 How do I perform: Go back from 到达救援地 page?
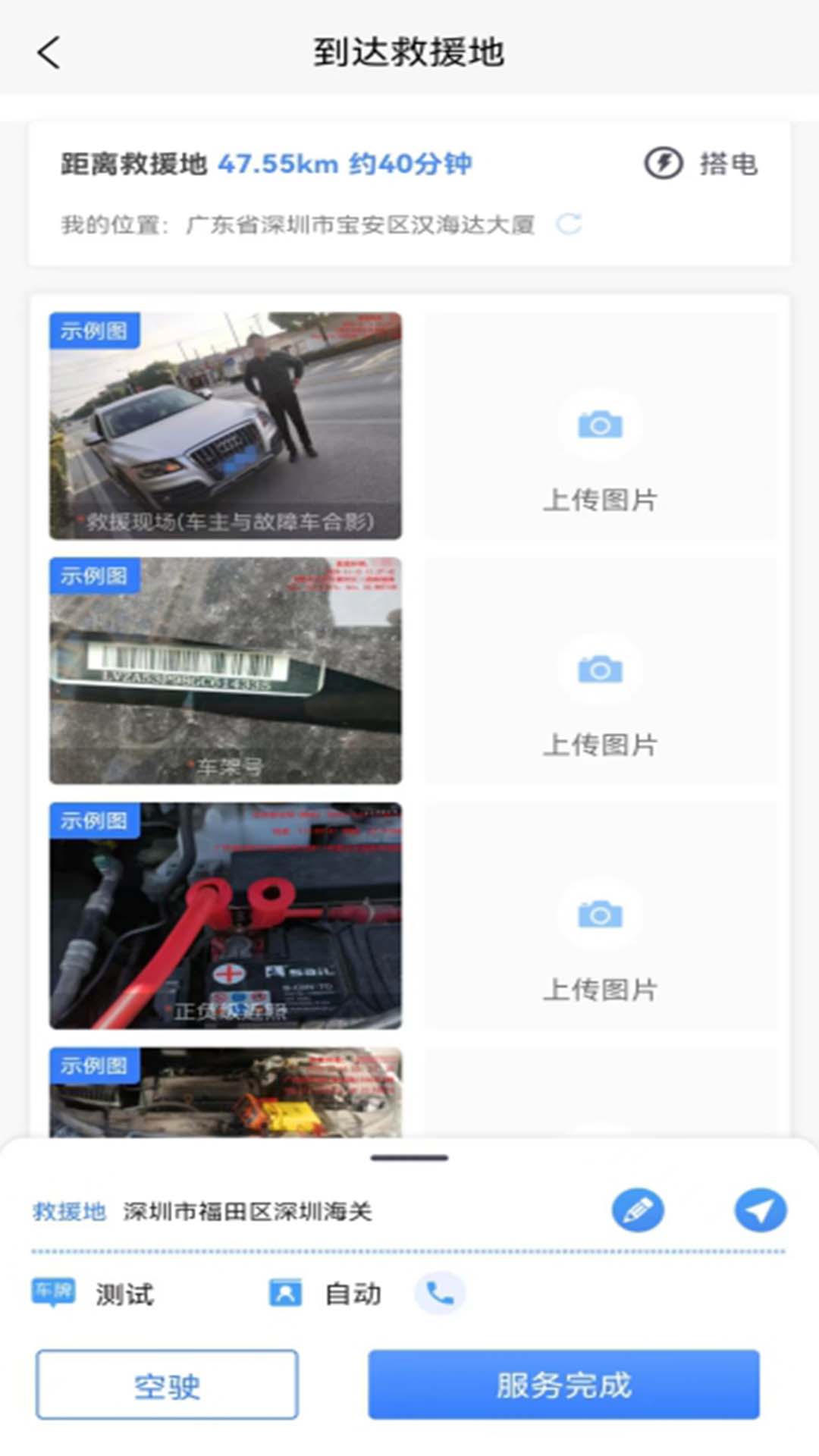[x=49, y=53]
